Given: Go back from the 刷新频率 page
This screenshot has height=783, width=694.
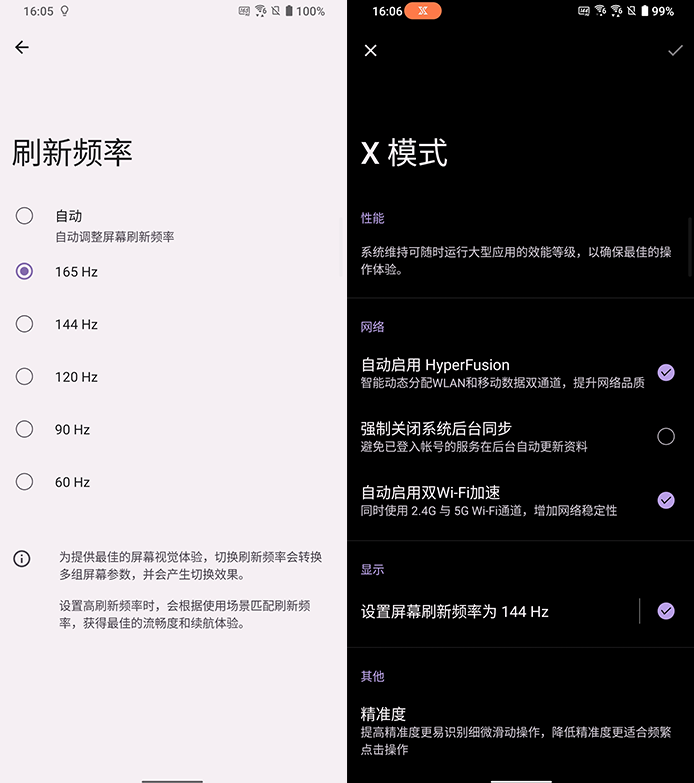Looking at the screenshot, I should pyautogui.click(x=22, y=47).
